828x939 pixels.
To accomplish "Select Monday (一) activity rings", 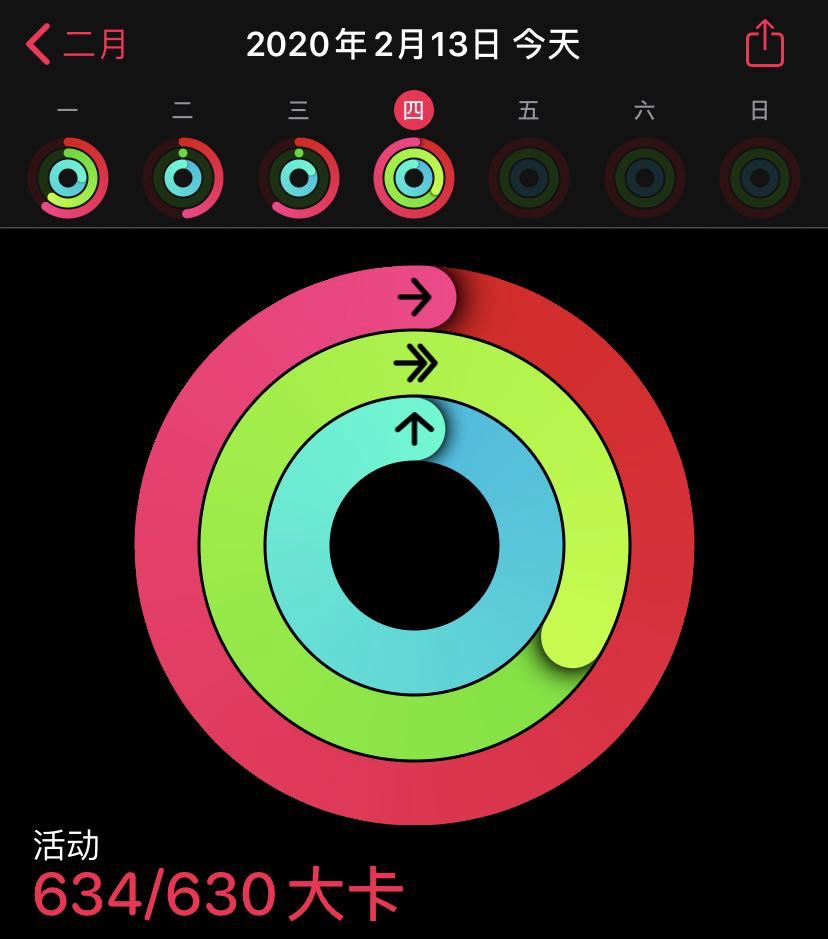I will pyautogui.click(x=68, y=178).
